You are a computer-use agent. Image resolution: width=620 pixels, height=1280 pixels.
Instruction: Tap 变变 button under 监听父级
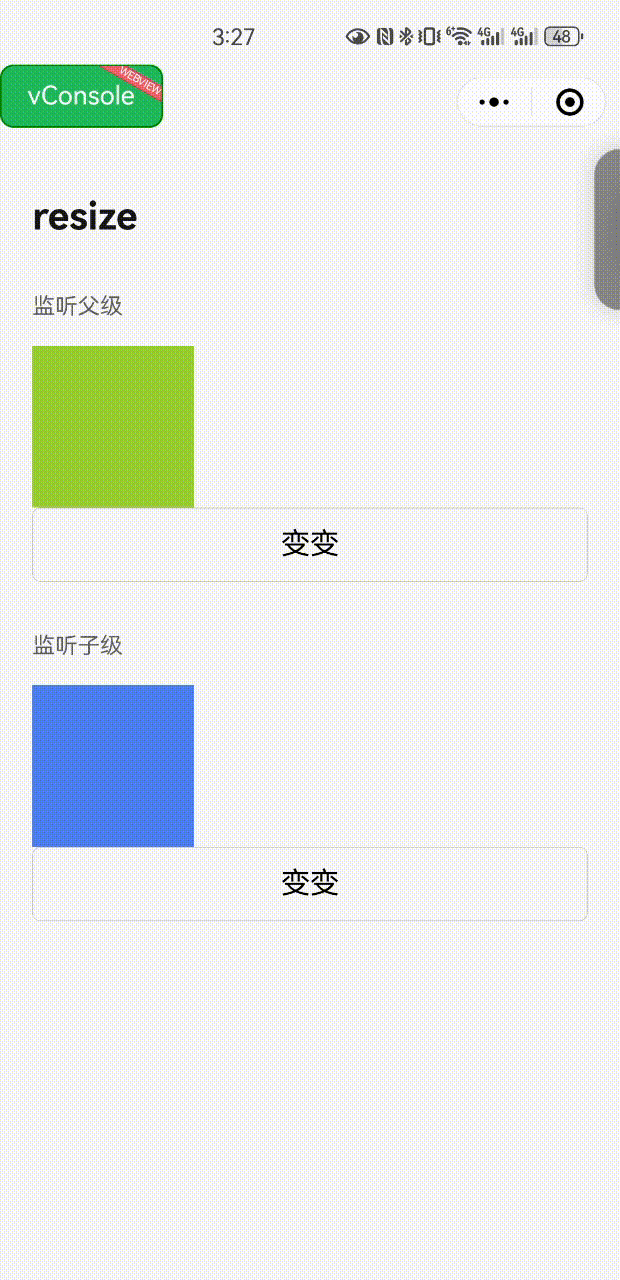click(x=310, y=545)
